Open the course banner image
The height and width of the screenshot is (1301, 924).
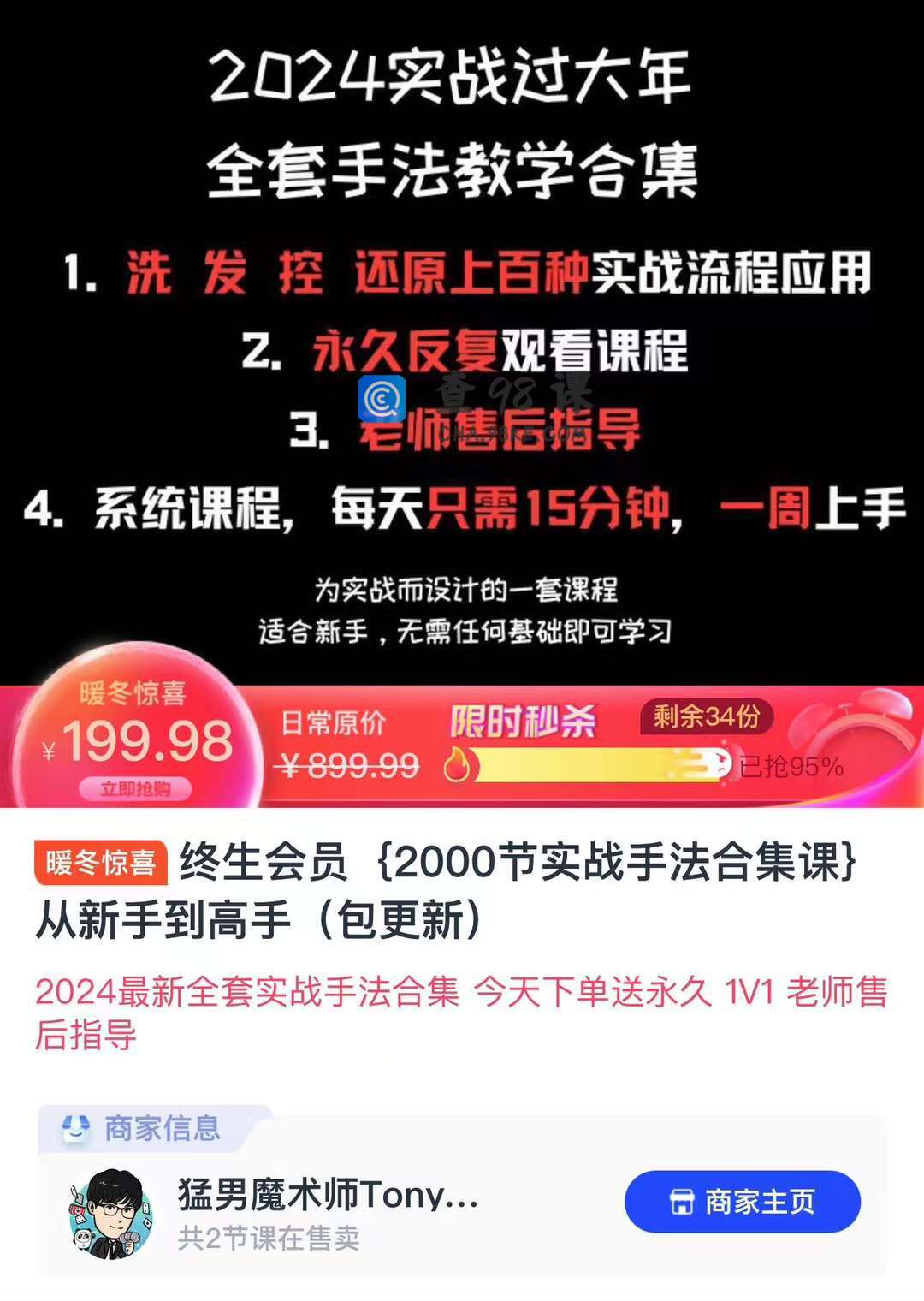coord(462,342)
